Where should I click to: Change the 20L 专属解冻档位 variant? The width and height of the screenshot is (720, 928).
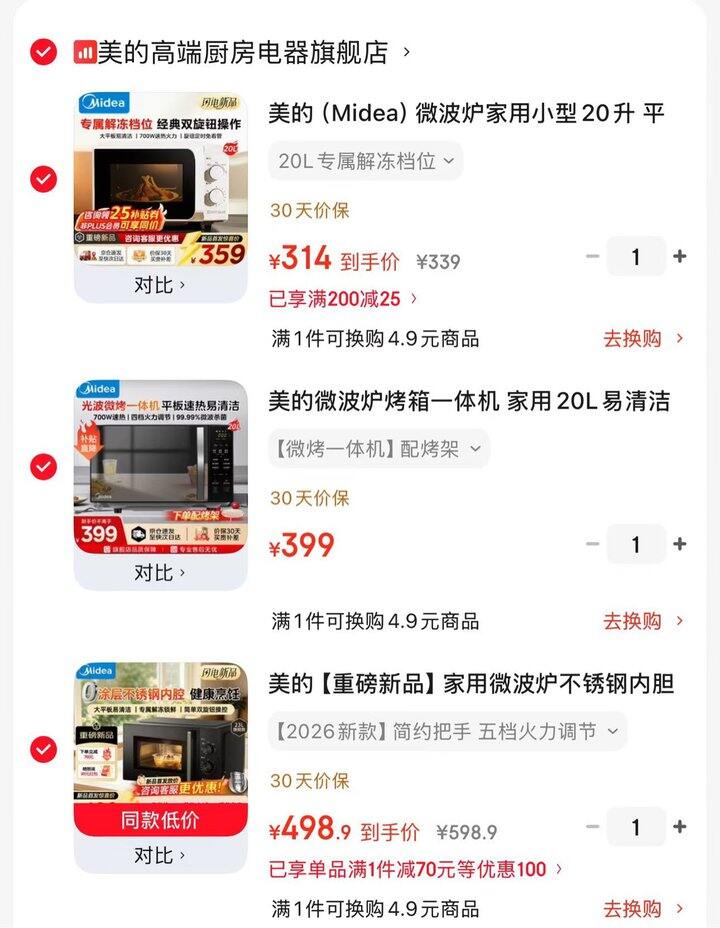(x=366, y=160)
